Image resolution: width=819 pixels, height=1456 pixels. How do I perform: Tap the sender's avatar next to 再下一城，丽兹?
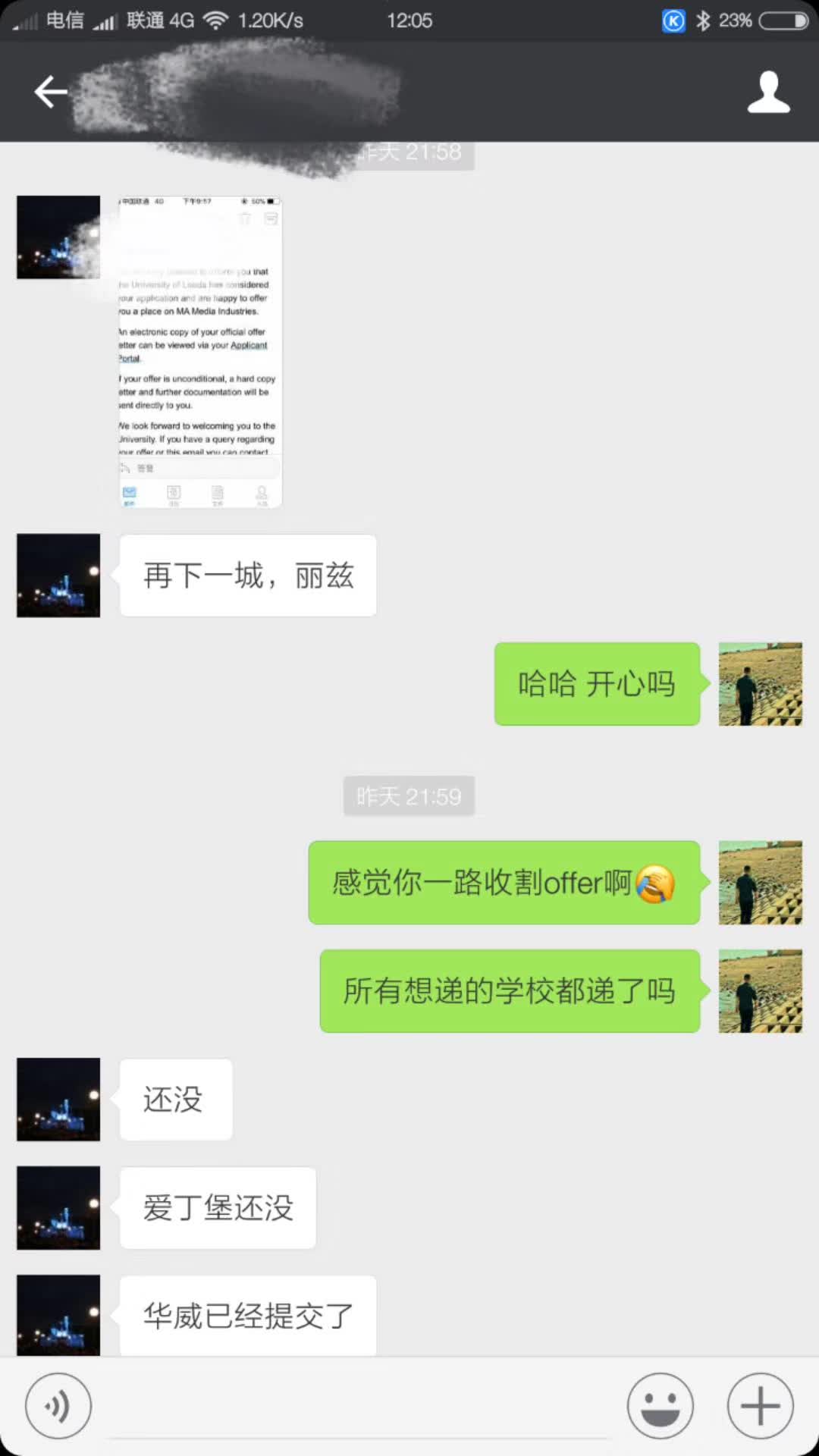58,576
